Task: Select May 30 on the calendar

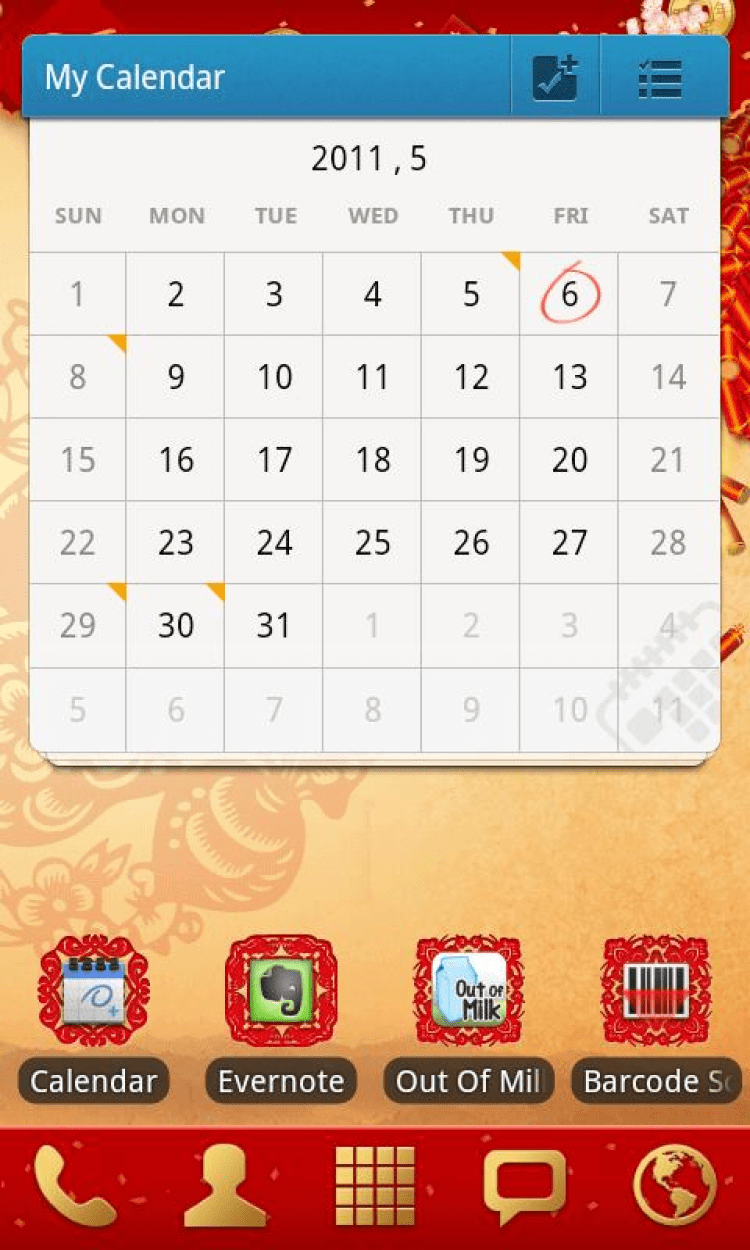Action: [x=176, y=626]
